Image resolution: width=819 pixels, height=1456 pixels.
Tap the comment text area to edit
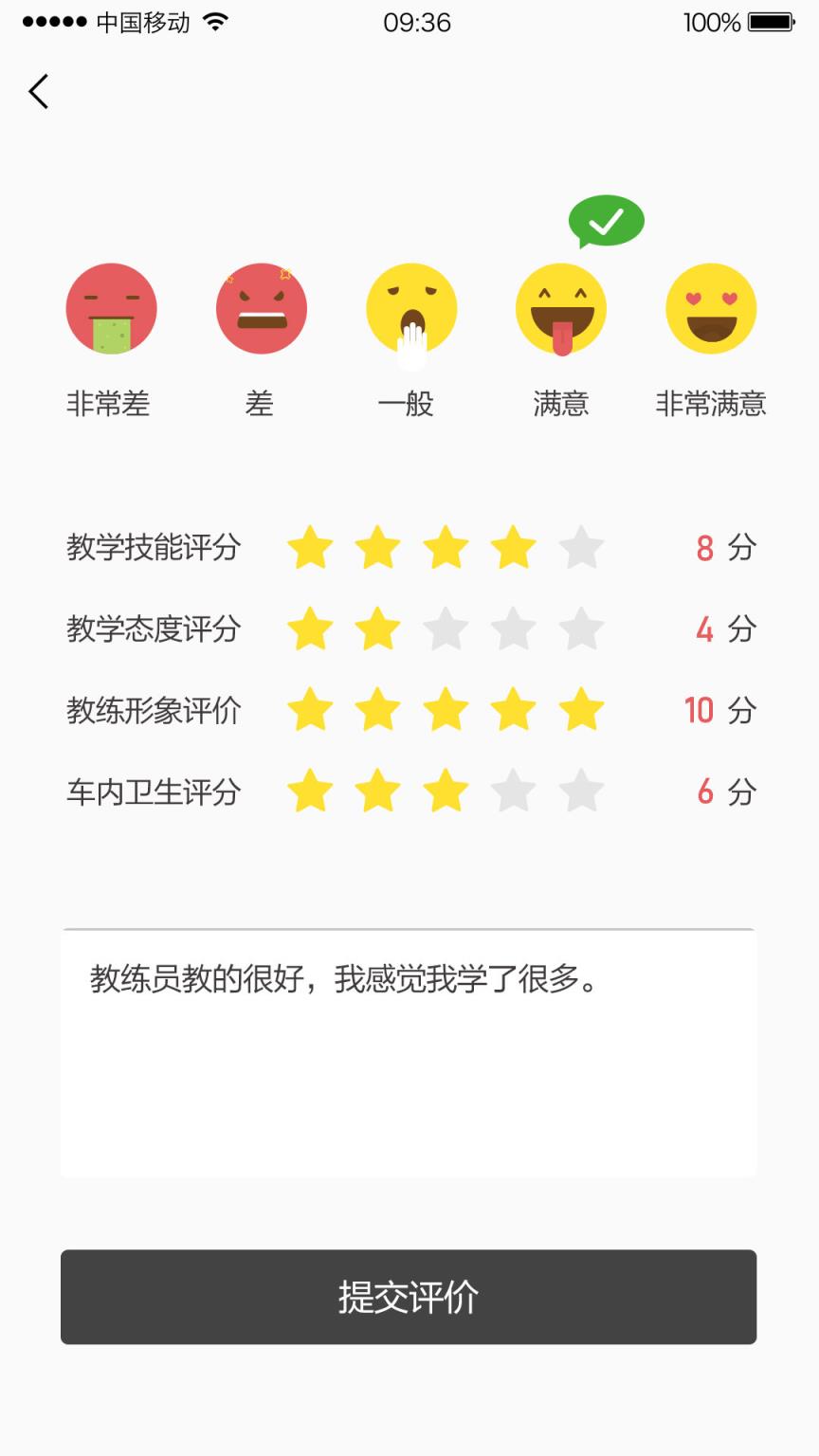(409, 1052)
